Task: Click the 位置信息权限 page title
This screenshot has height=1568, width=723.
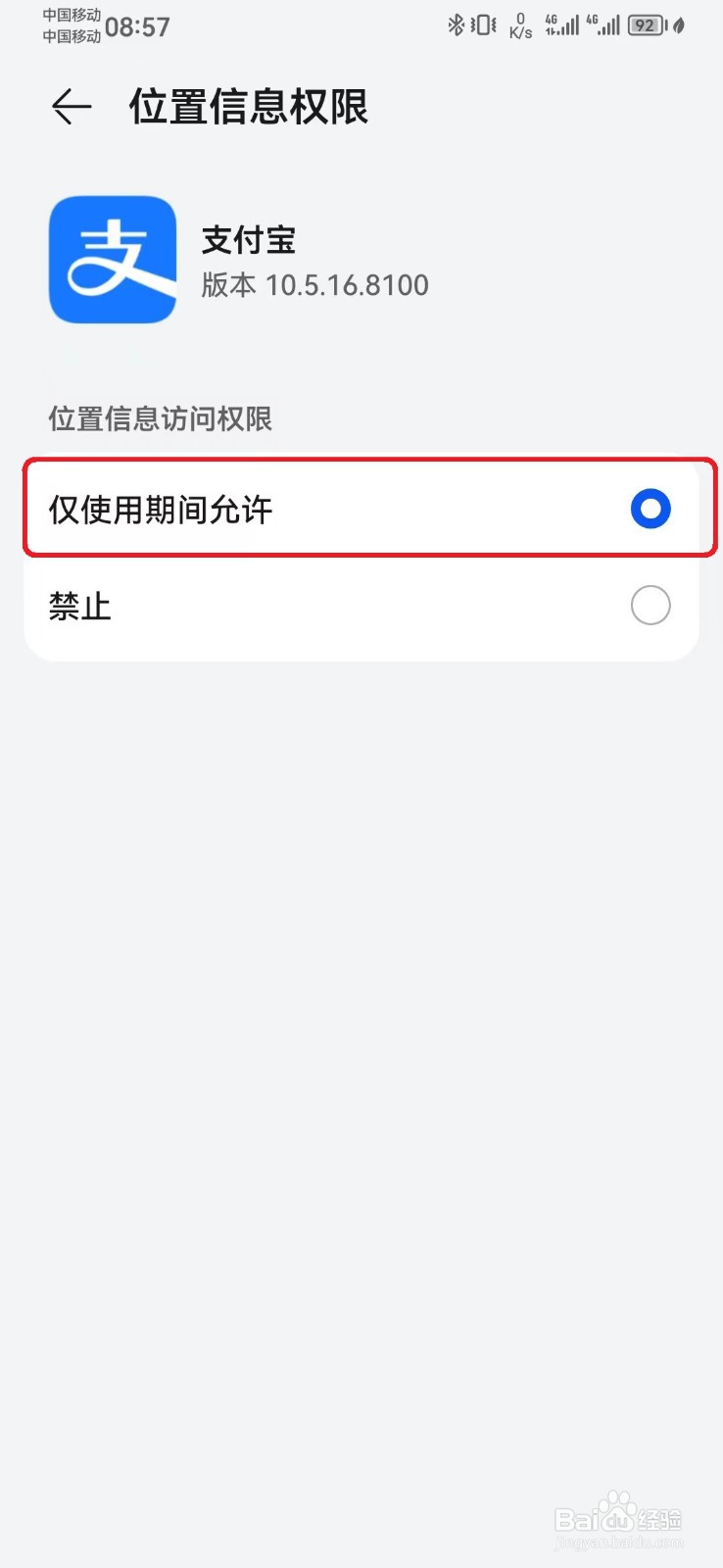Action: coord(248,108)
